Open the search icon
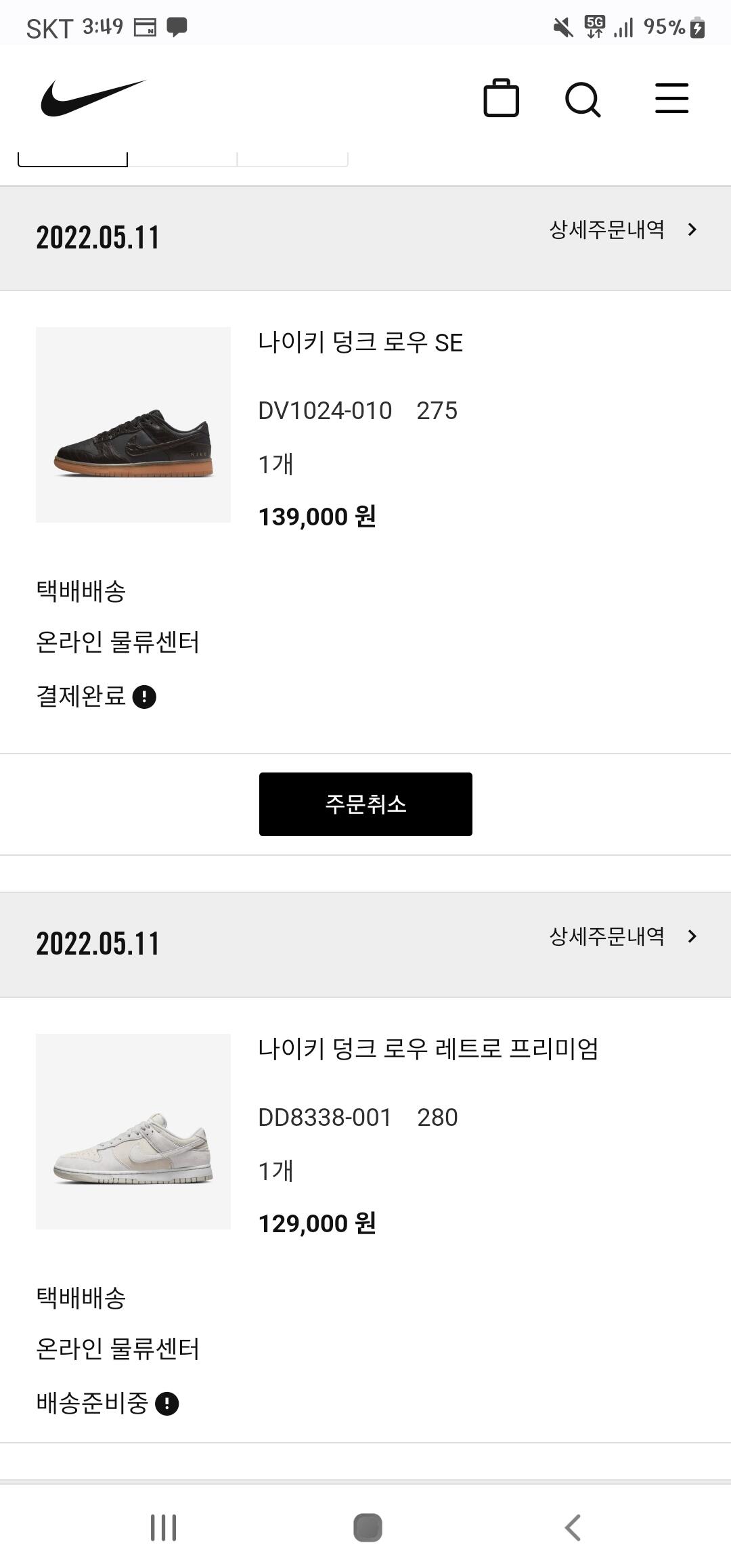 coord(582,100)
